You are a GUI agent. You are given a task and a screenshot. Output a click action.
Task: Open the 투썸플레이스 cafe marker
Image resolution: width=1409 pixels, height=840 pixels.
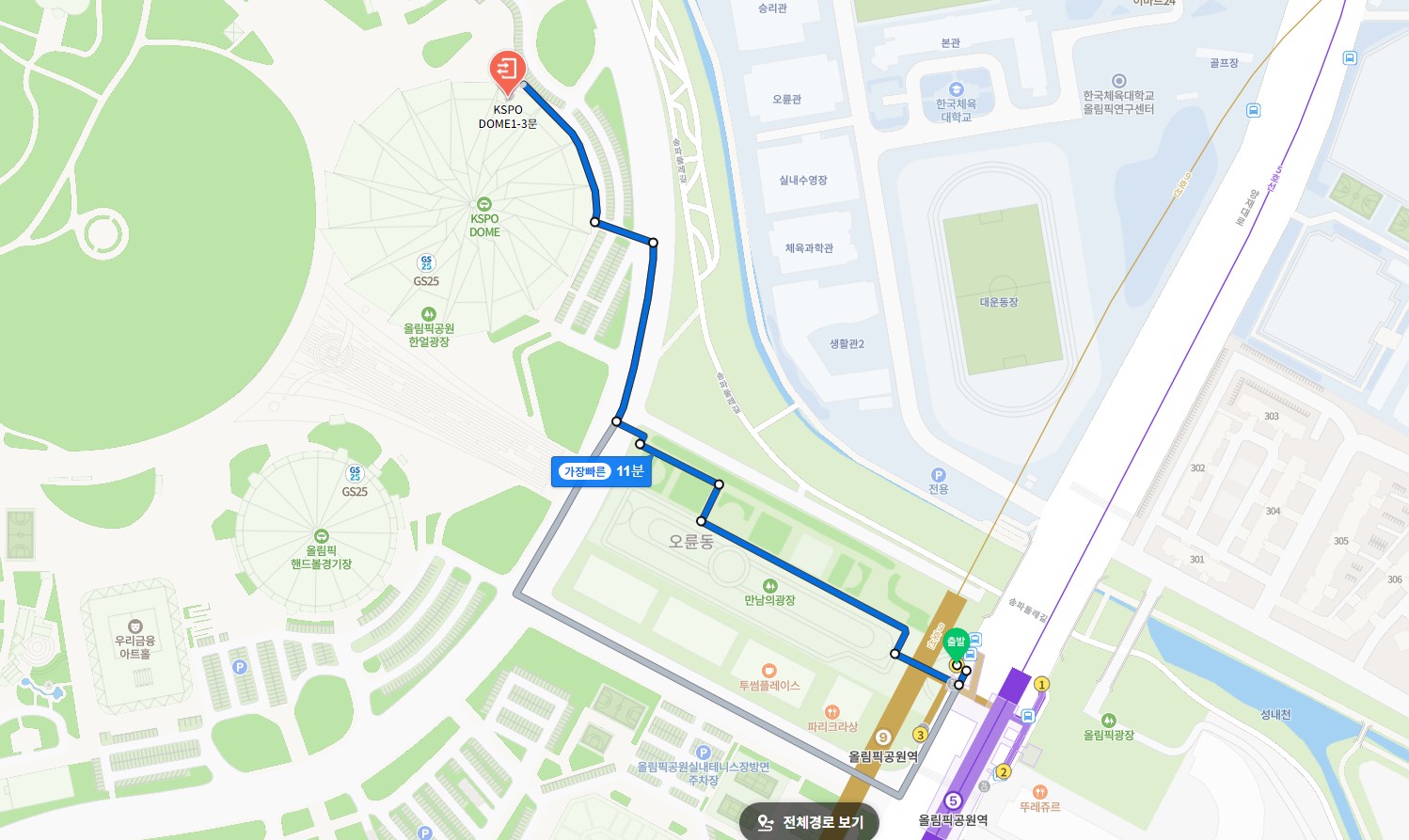coord(768,671)
